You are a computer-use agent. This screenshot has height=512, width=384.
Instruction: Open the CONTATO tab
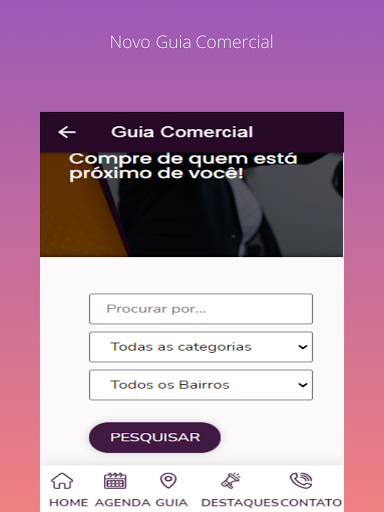[311, 490]
